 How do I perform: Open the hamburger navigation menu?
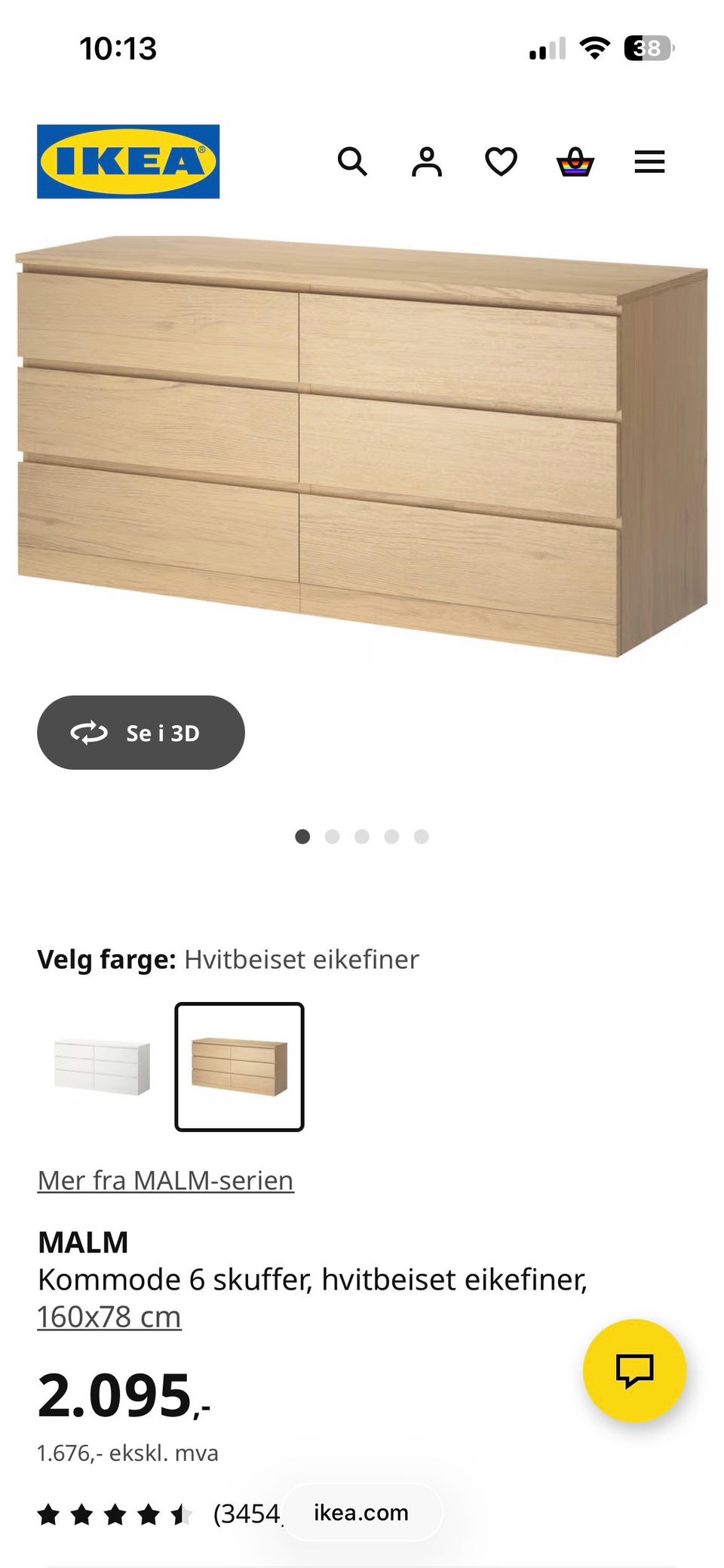(x=649, y=161)
